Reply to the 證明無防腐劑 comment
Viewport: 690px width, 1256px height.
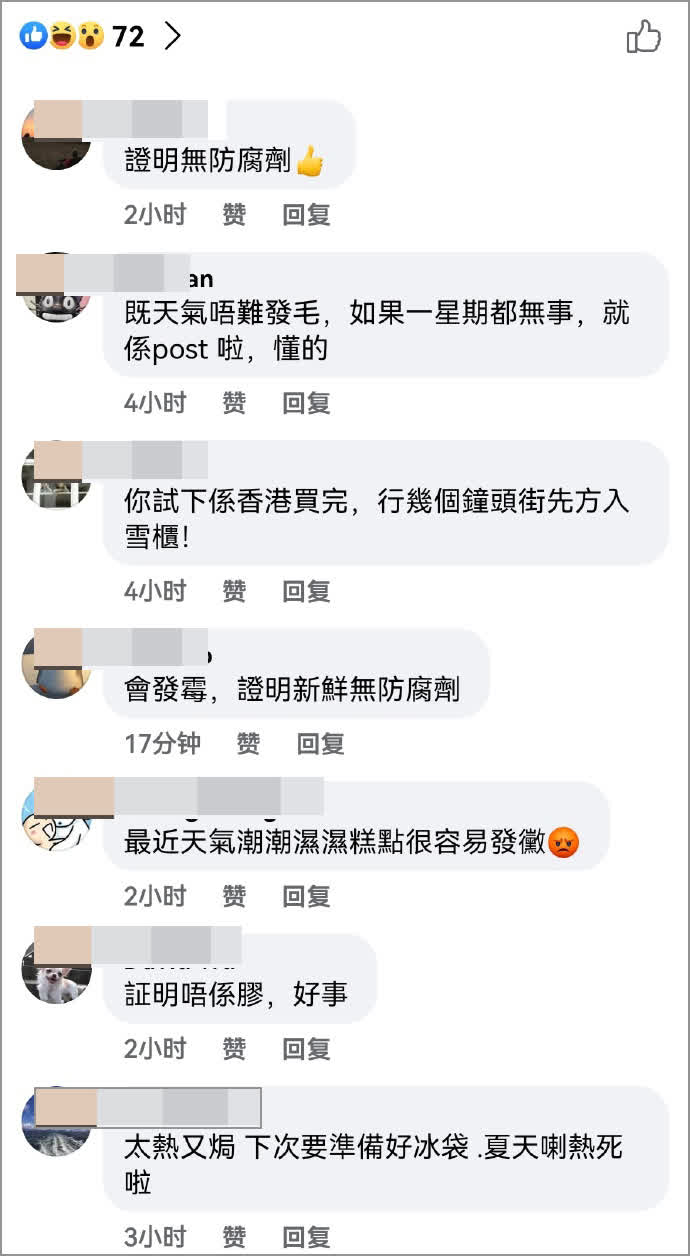(x=306, y=214)
